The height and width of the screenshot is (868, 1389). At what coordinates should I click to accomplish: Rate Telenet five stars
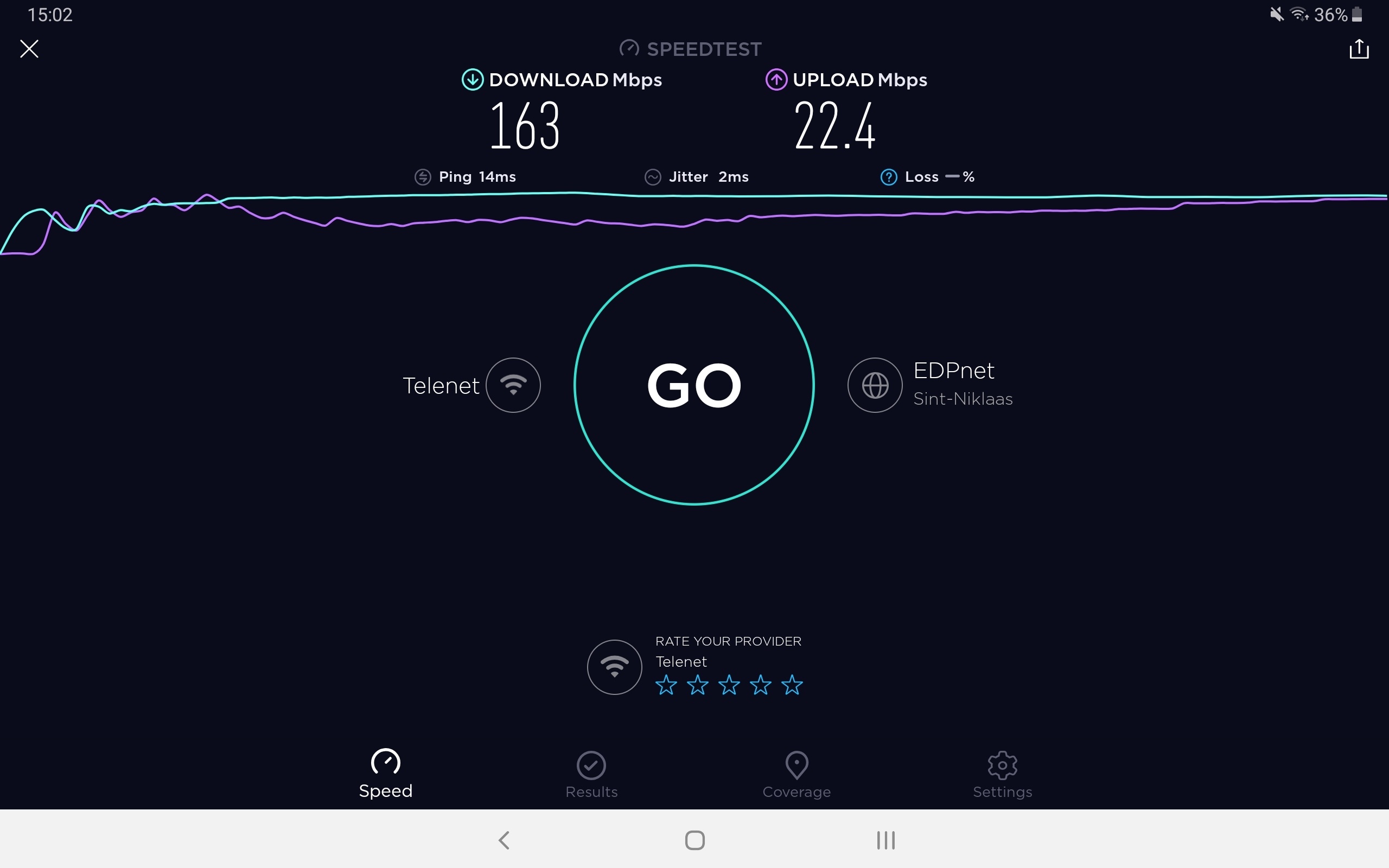tap(792, 685)
